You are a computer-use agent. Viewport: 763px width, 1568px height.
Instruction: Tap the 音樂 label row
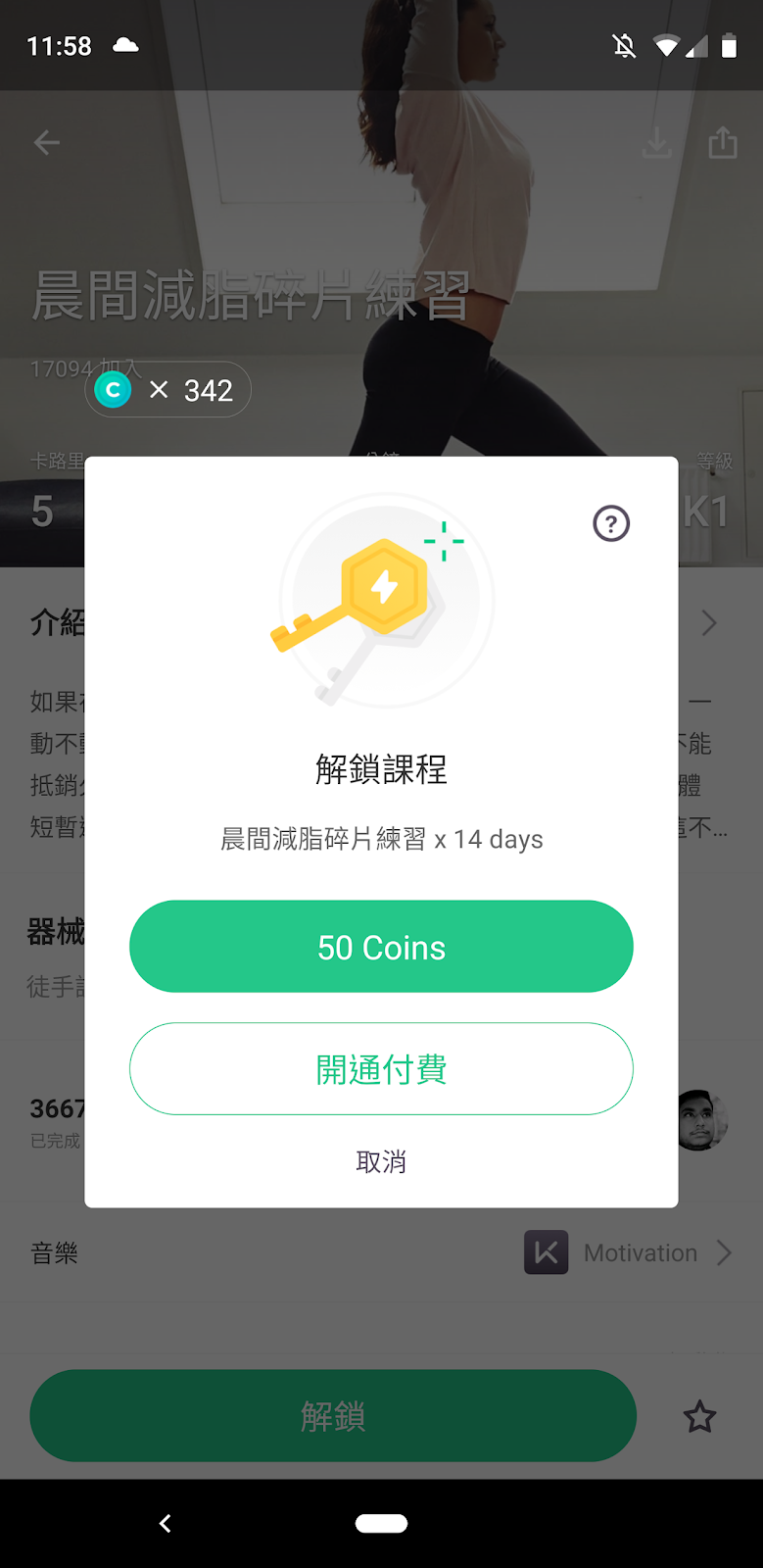pos(54,1251)
